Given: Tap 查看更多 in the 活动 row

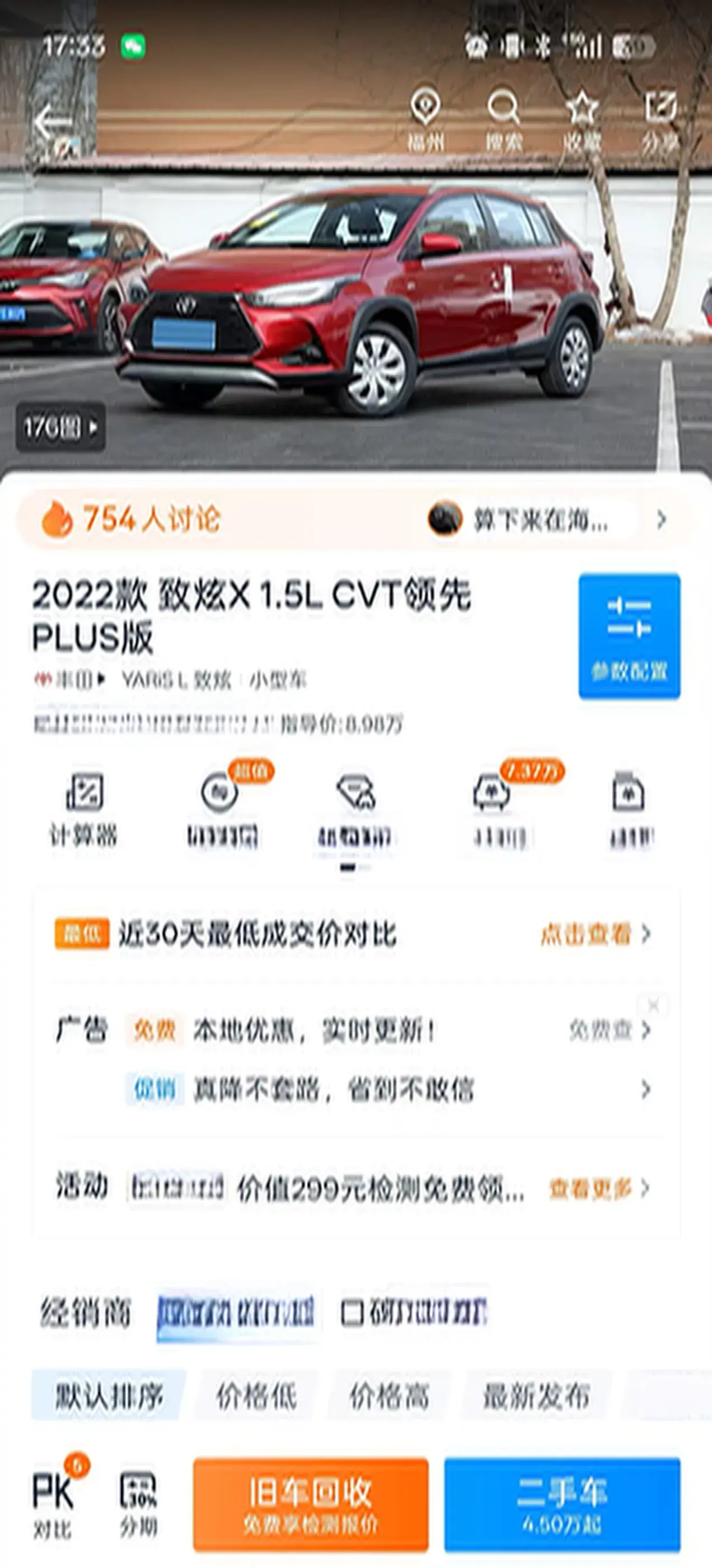Looking at the screenshot, I should pyautogui.click(x=599, y=1188).
